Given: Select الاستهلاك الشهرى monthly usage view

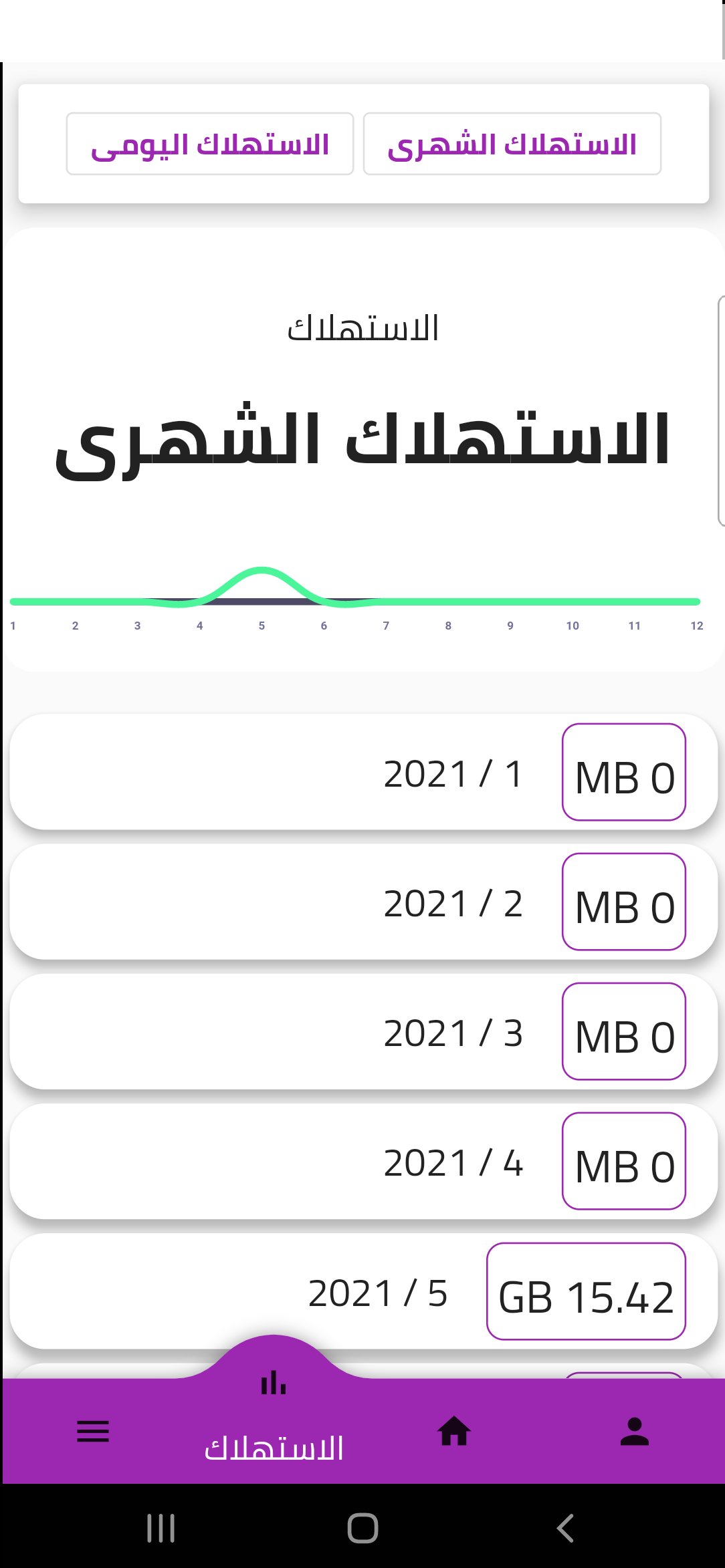Looking at the screenshot, I should [512, 144].
